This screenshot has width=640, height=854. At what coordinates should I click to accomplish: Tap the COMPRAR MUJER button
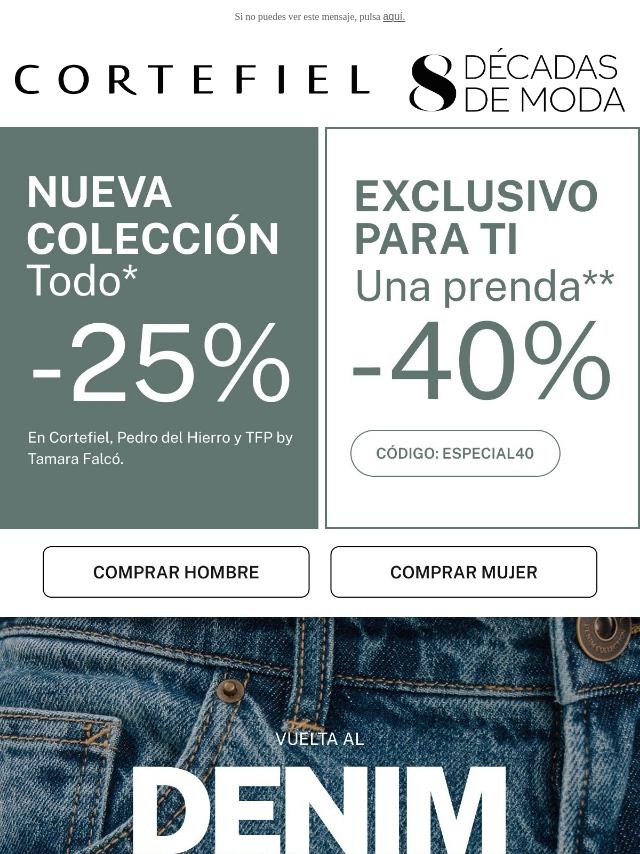point(463,572)
